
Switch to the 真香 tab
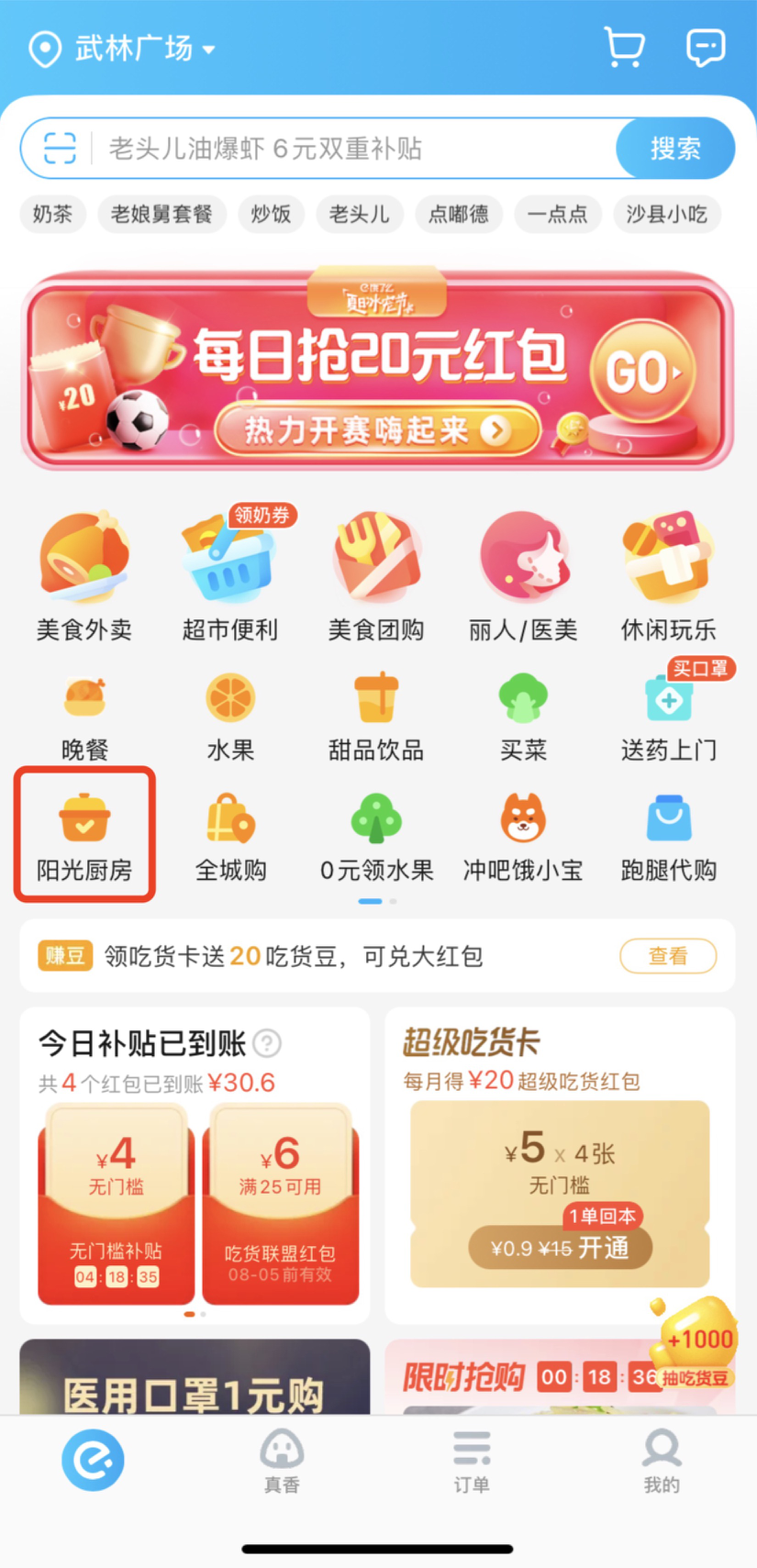(x=282, y=1461)
